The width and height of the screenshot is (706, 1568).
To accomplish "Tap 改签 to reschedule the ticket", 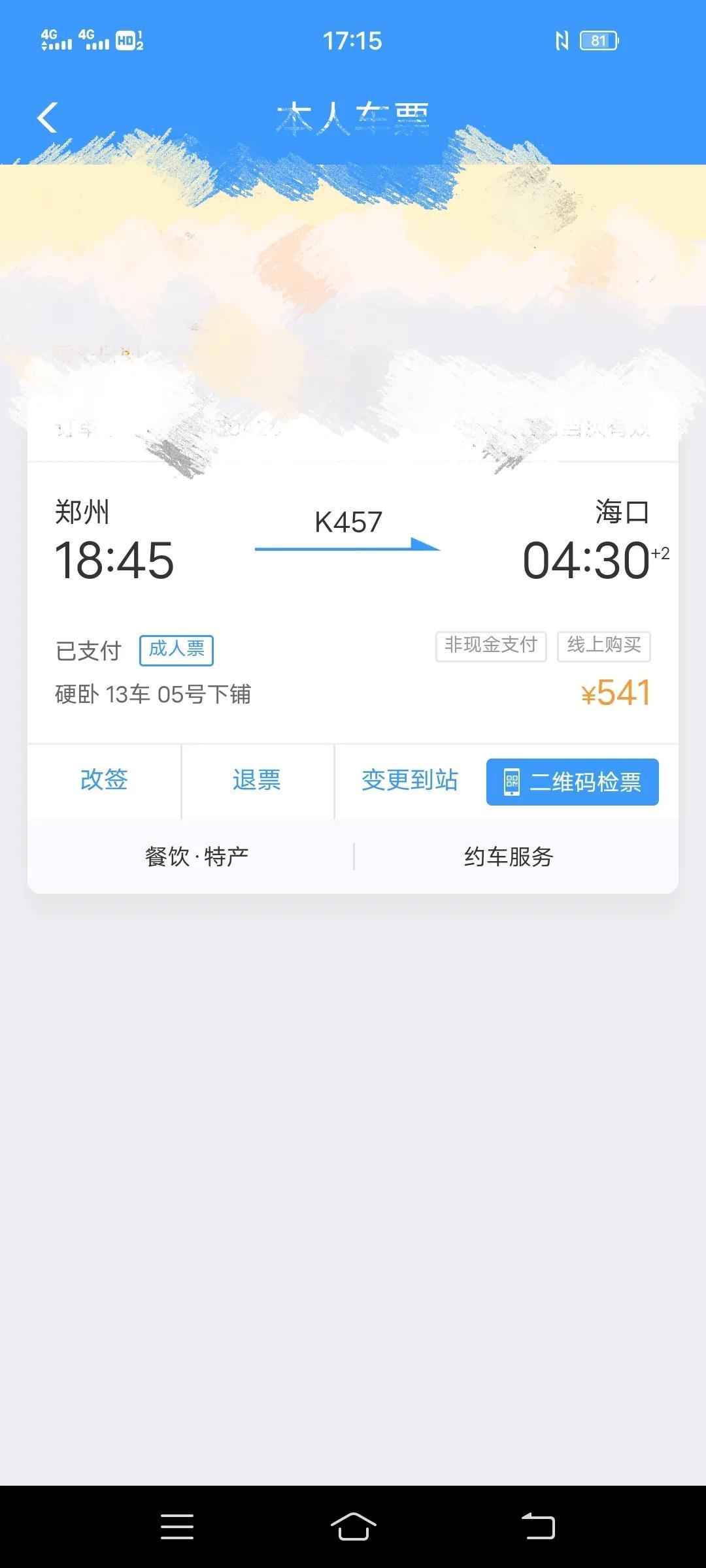I will click(x=104, y=781).
